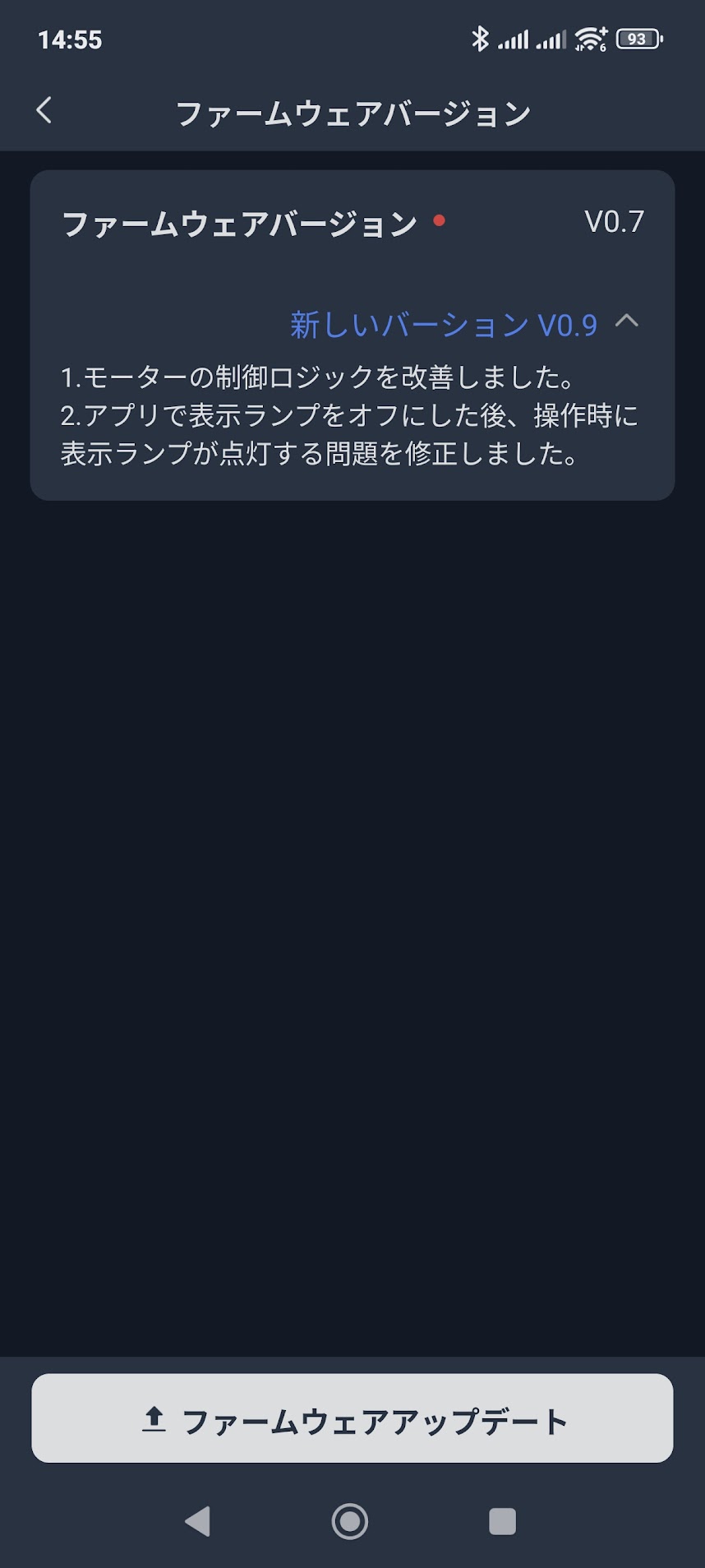
Task: Go back using the top-left arrow
Action: tap(44, 110)
